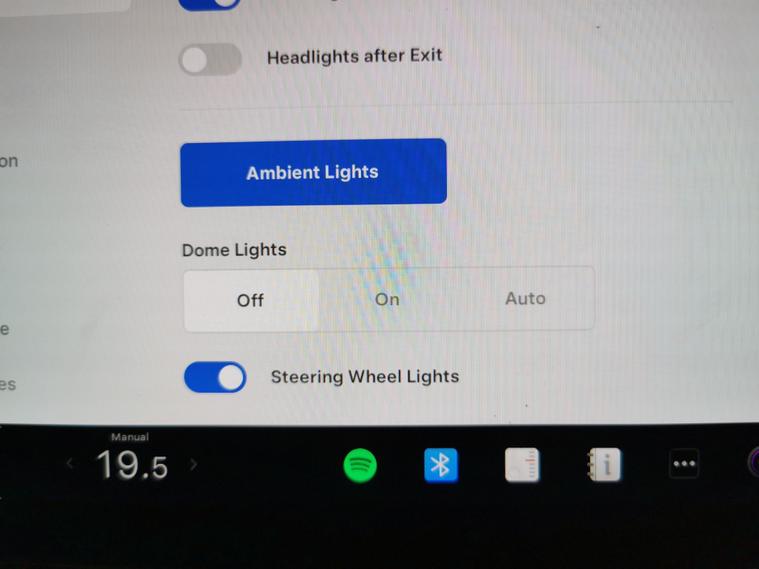Set Dome Lights to Off
Image resolution: width=759 pixels, height=569 pixels.
[x=251, y=299]
